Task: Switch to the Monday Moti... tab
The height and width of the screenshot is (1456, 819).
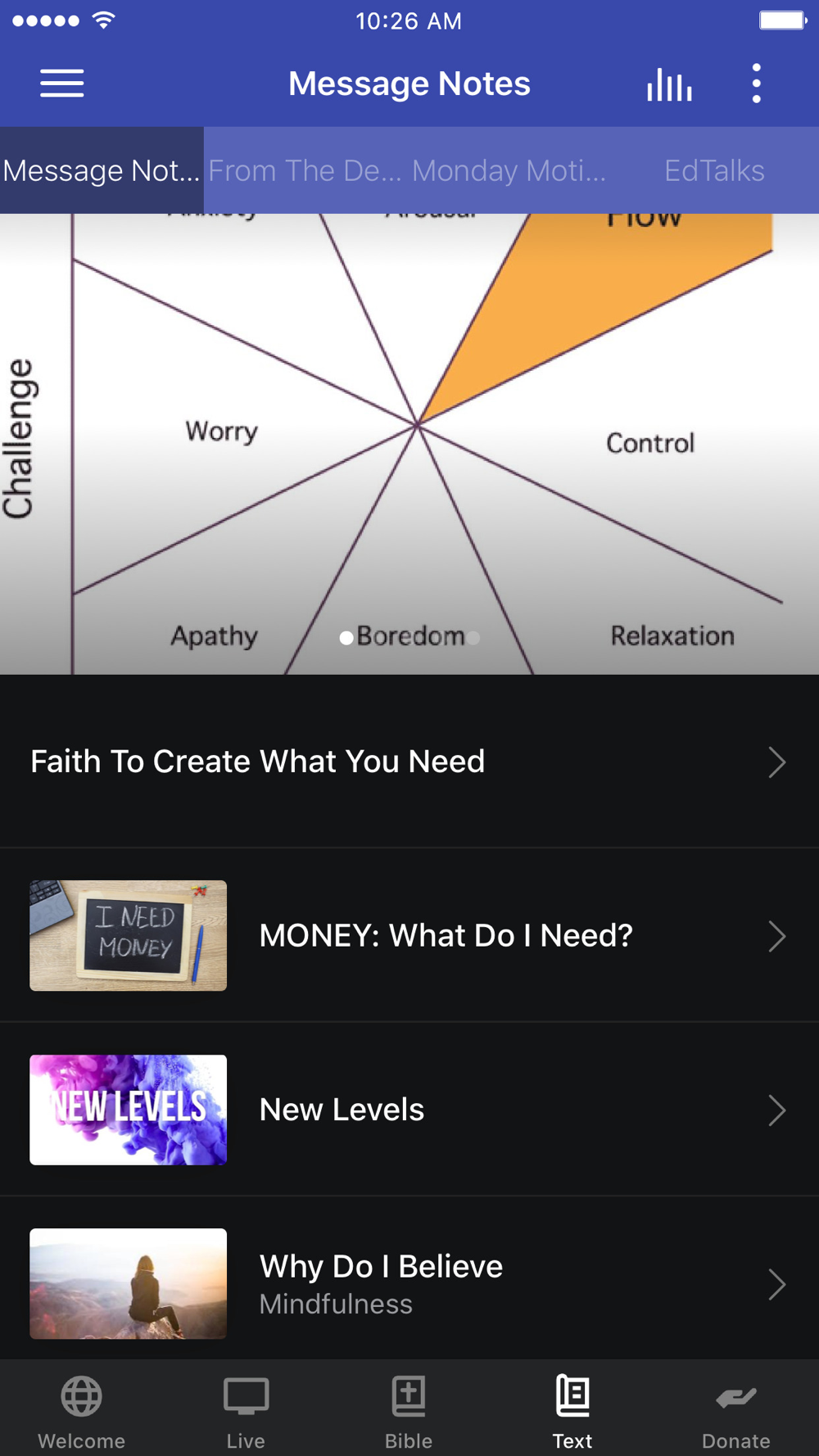Action: point(509,170)
